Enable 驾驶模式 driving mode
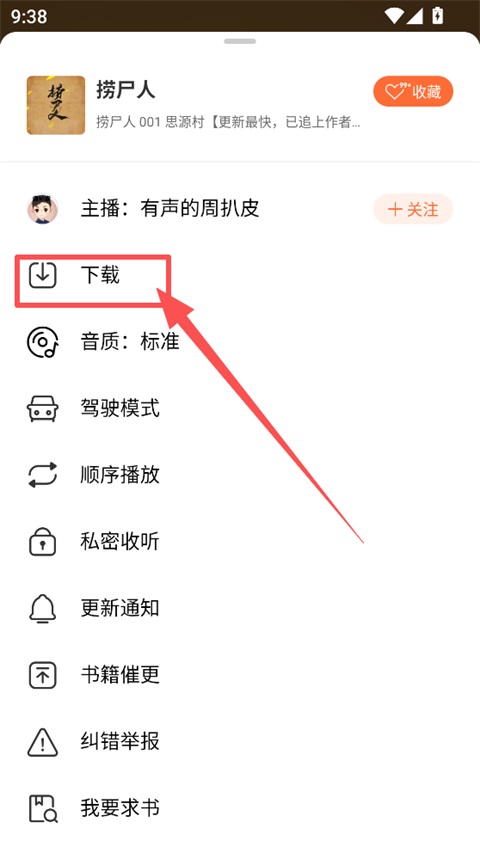Viewport: 480px width, 853px height. [240, 409]
